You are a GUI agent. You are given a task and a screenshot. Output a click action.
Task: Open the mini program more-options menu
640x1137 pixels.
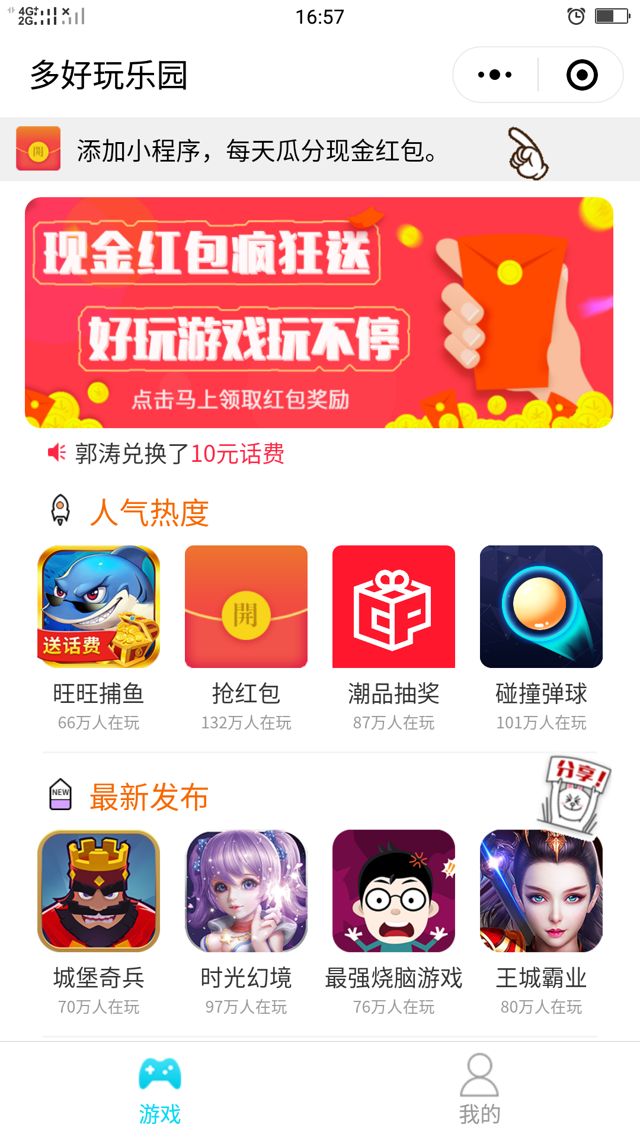point(495,75)
